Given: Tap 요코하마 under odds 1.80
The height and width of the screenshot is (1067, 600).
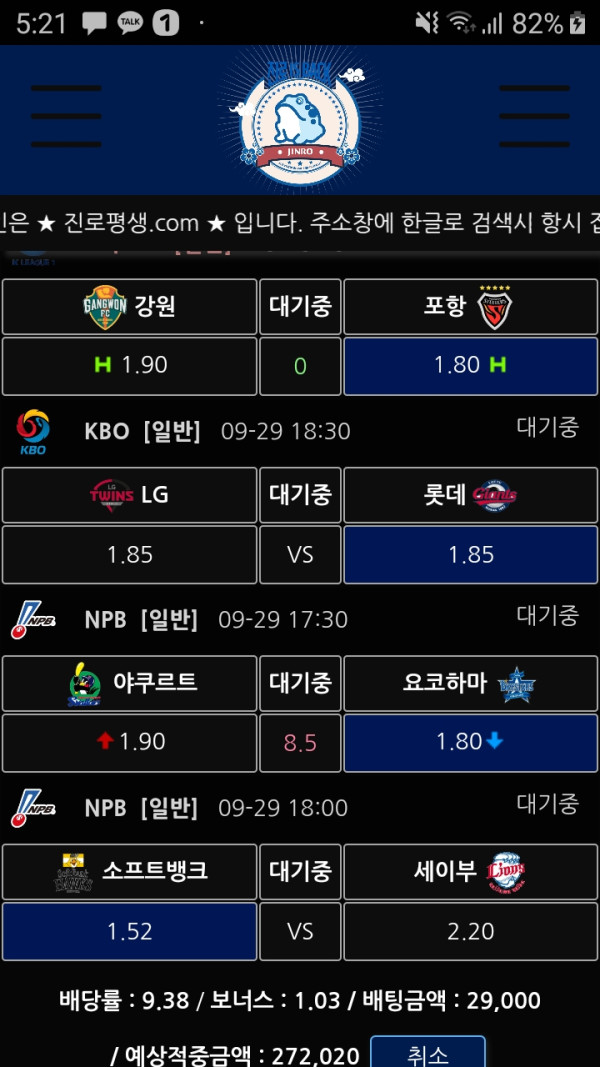Looking at the screenshot, I should click(x=470, y=742).
